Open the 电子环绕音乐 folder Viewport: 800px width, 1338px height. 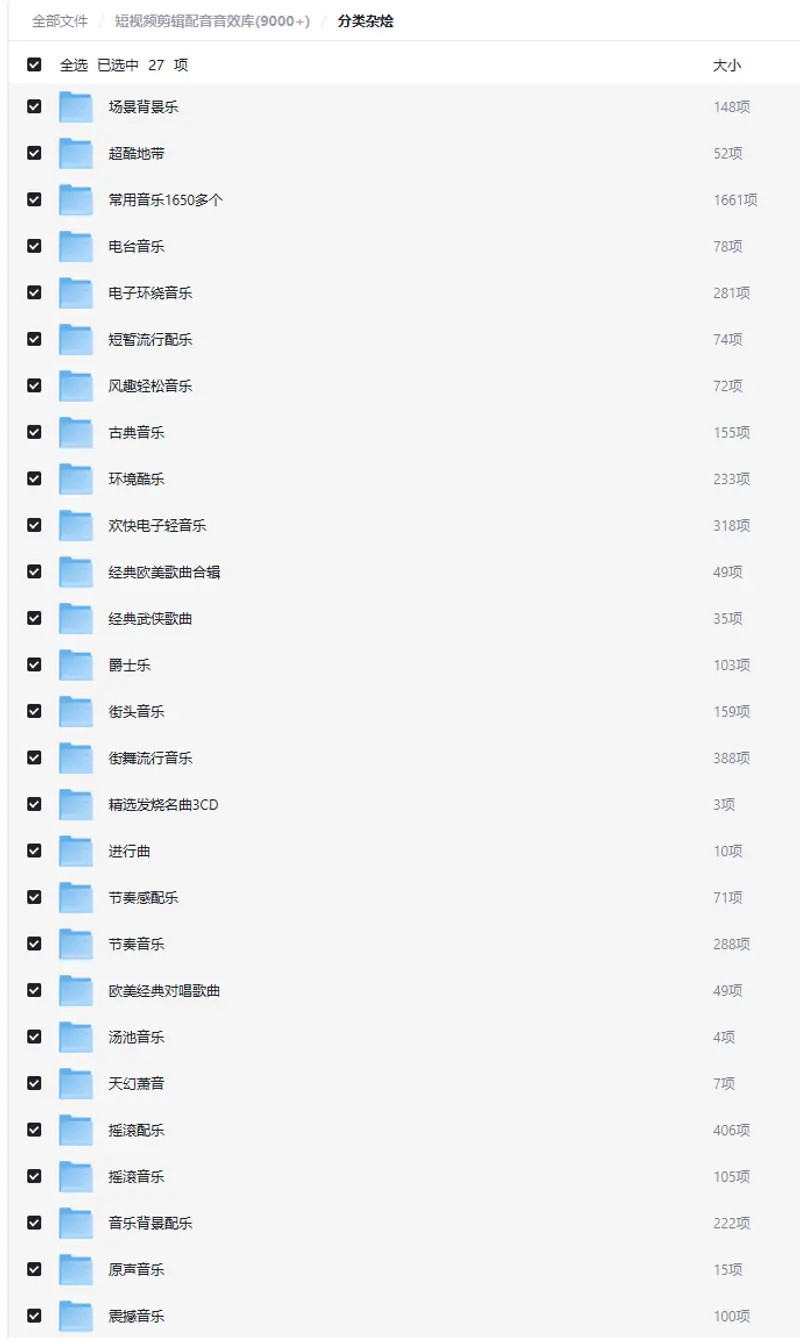150,293
